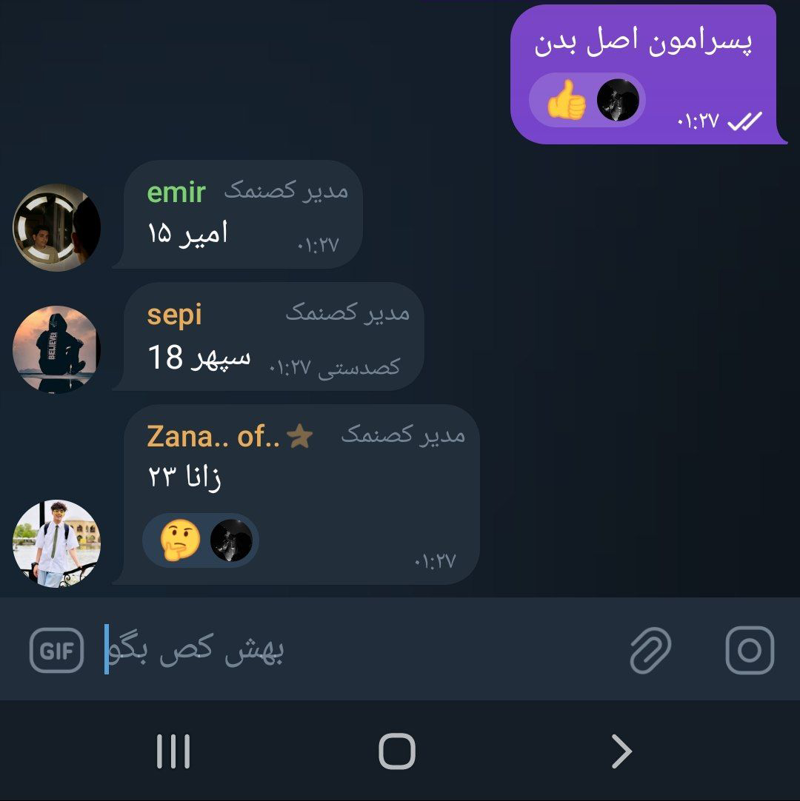The height and width of the screenshot is (801, 800).
Task: Open emir's profile avatar
Action: [x=56, y=227]
